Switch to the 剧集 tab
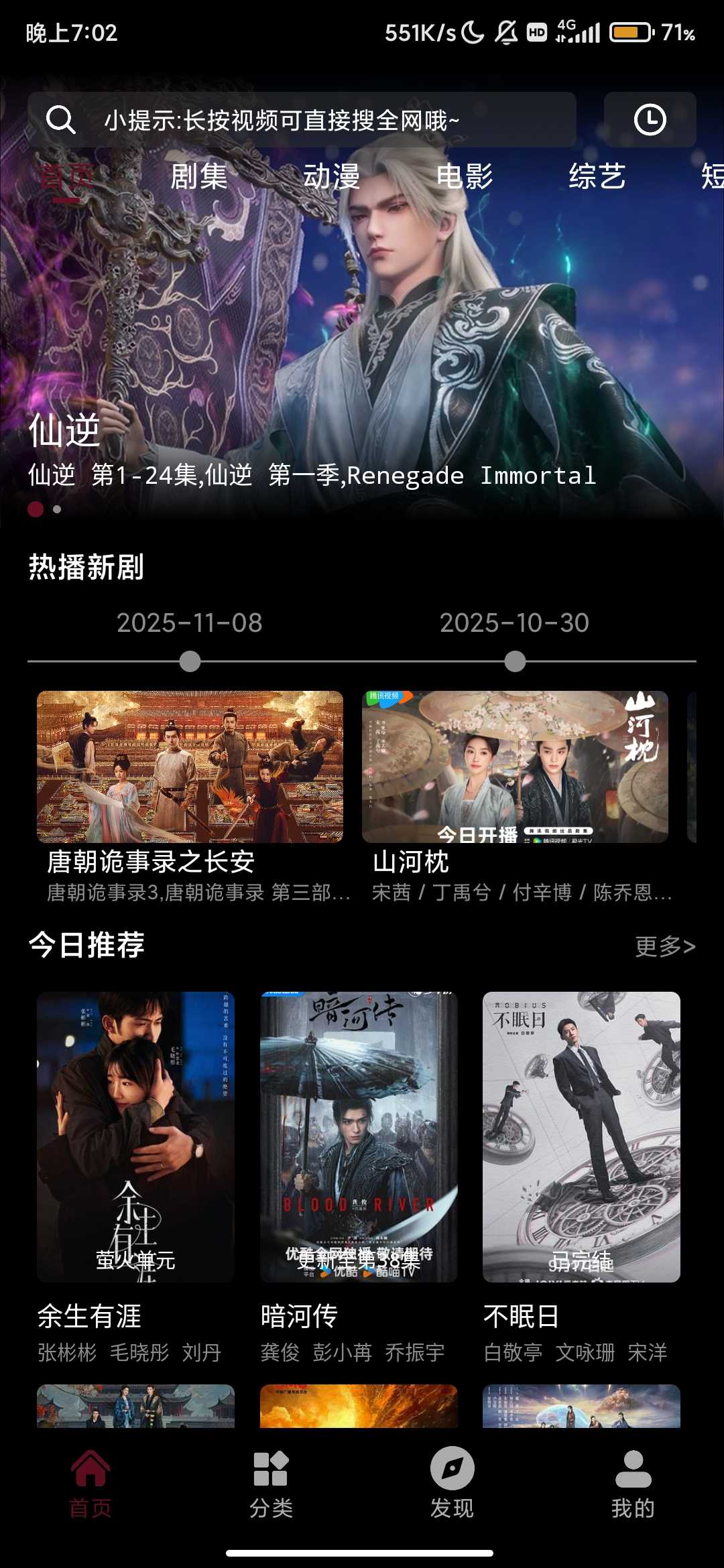724x1568 pixels. click(x=199, y=177)
